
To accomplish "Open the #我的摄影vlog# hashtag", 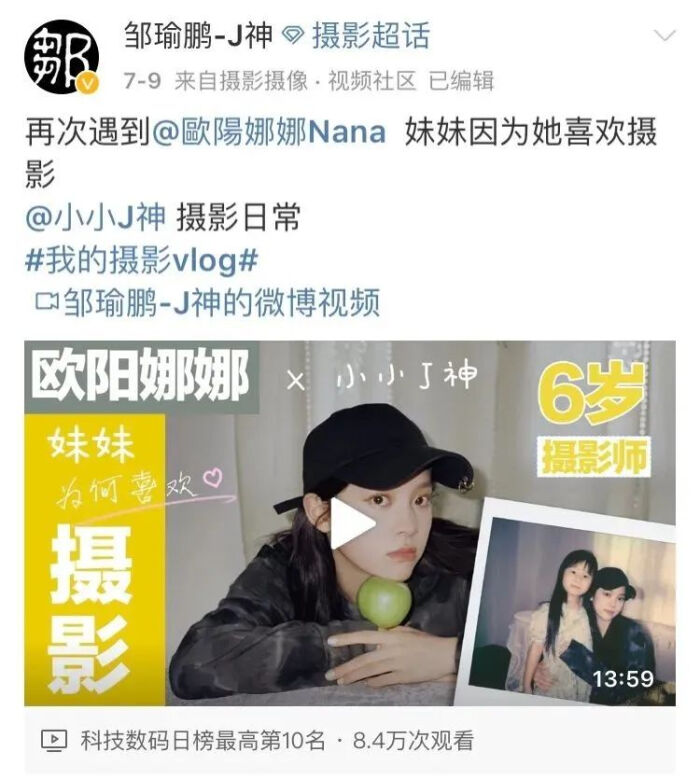I will tap(142, 260).
